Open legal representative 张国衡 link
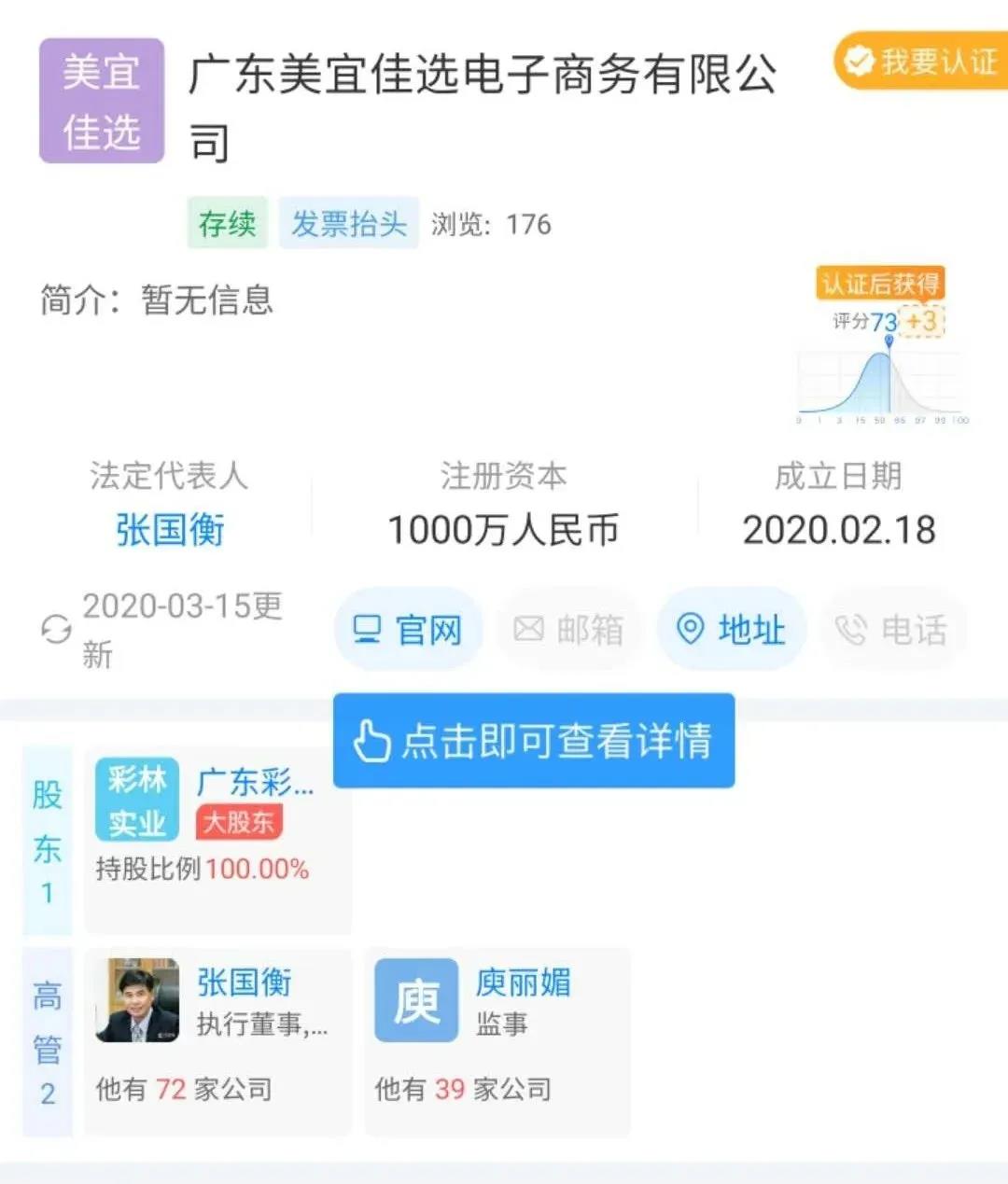1008x1184 pixels. 170,530
